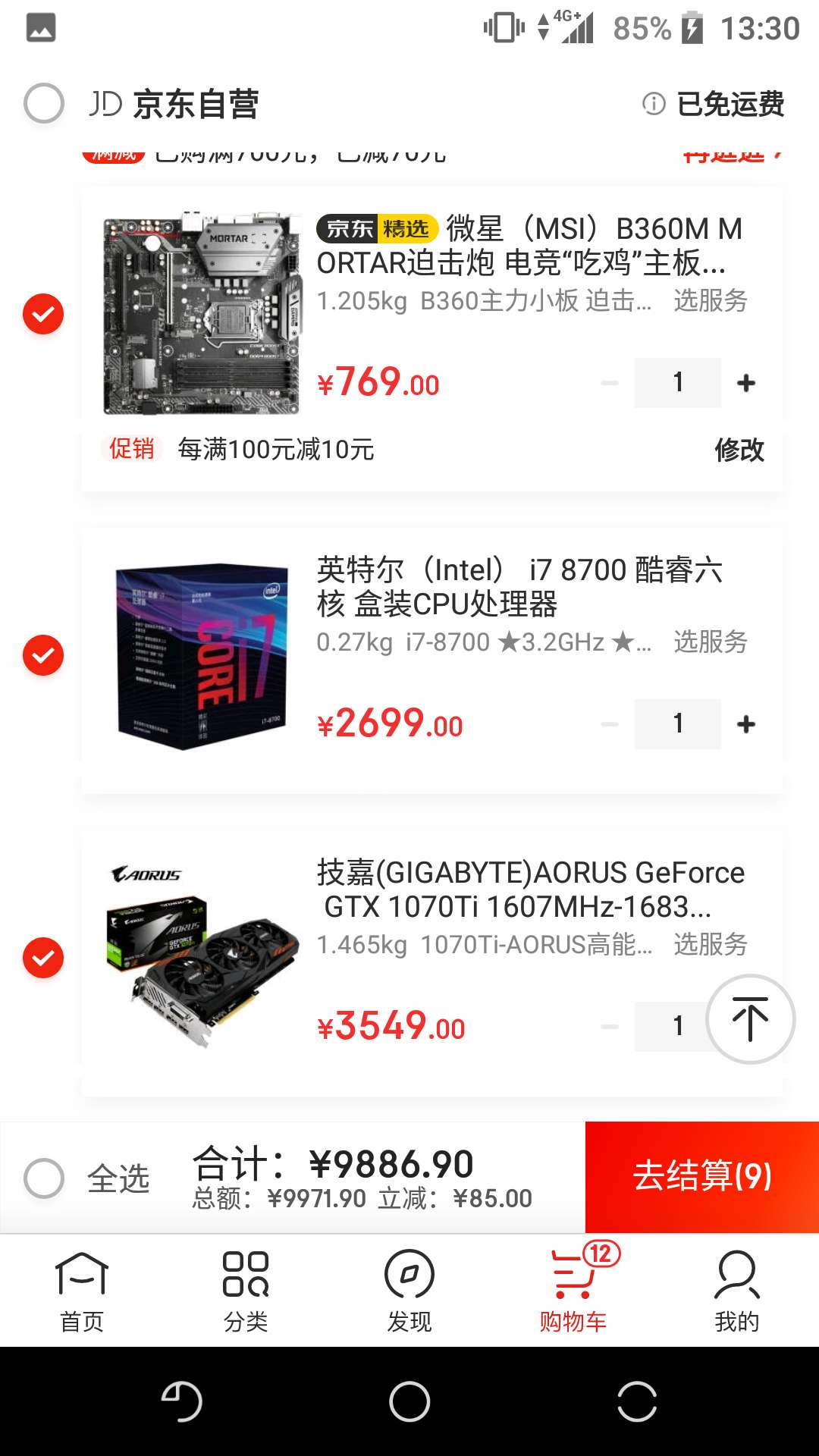819x1456 pixels.
Task: Jump back to top of cart
Action: pos(750,1018)
